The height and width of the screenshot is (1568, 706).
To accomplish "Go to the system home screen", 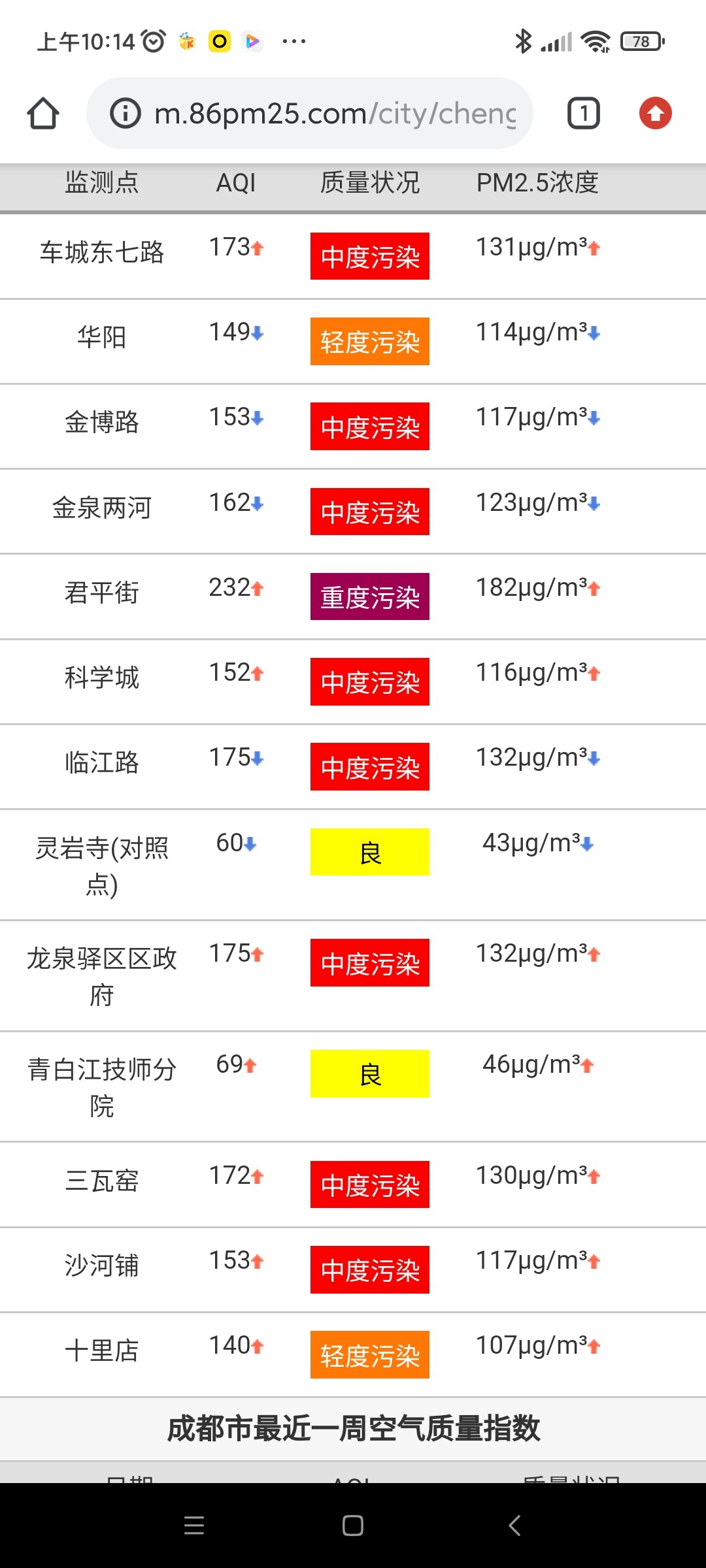I will [x=353, y=1526].
